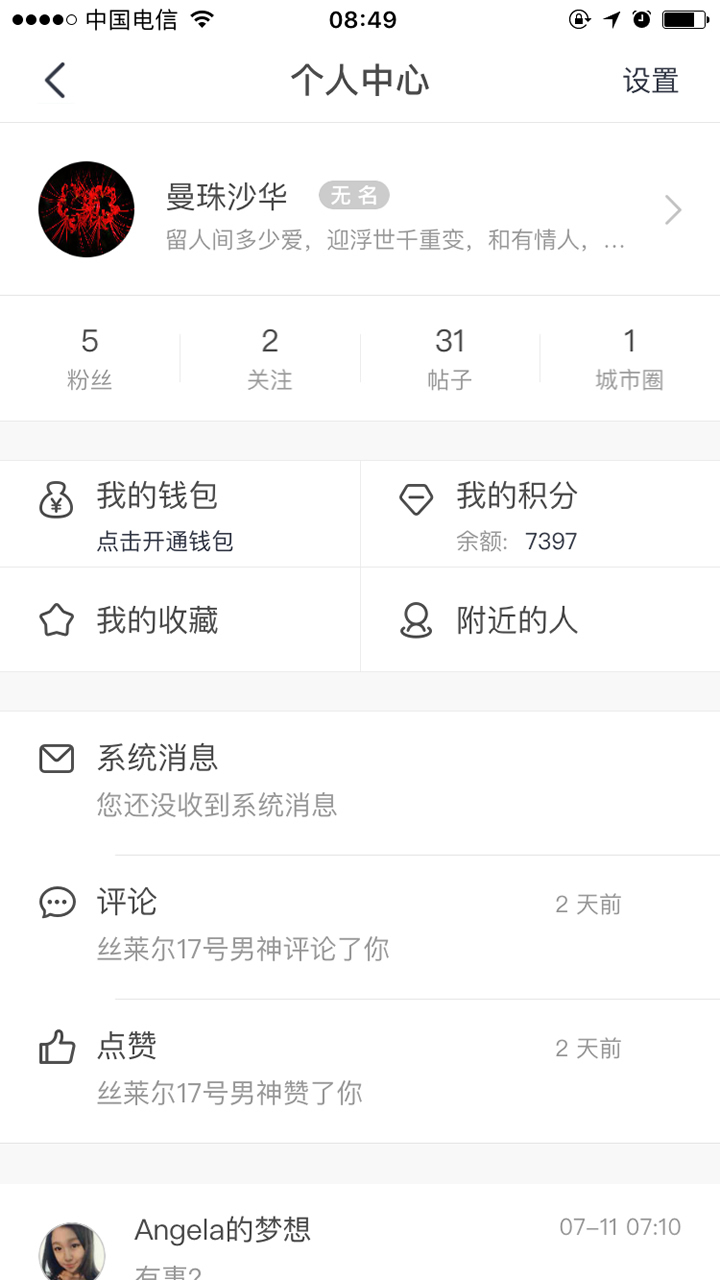Open 点赞 notifications

360,1071
